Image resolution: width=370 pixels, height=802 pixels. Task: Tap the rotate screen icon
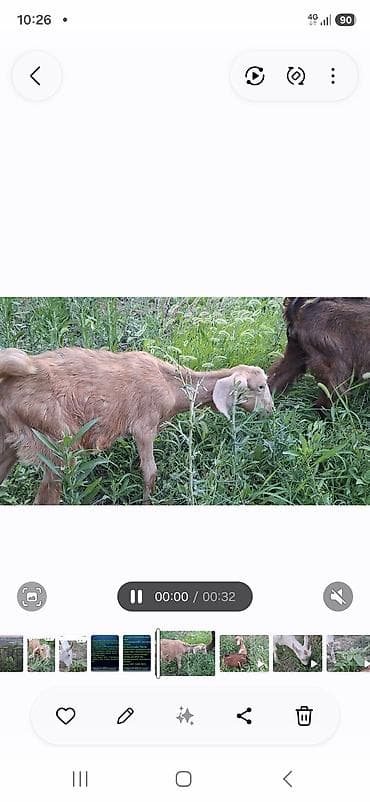295,76
